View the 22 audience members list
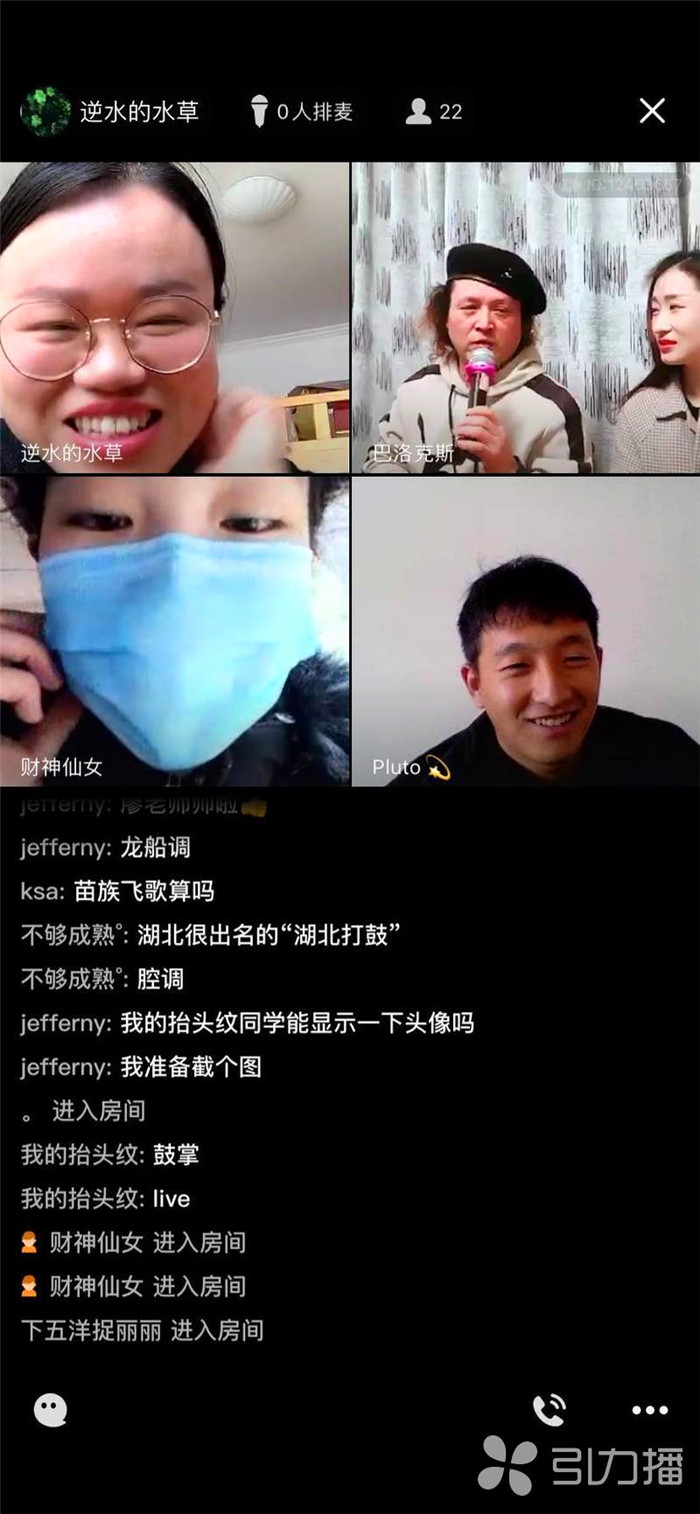Image resolution: width=700 pixels, height=1514 pixels. (x=435, y=112)
